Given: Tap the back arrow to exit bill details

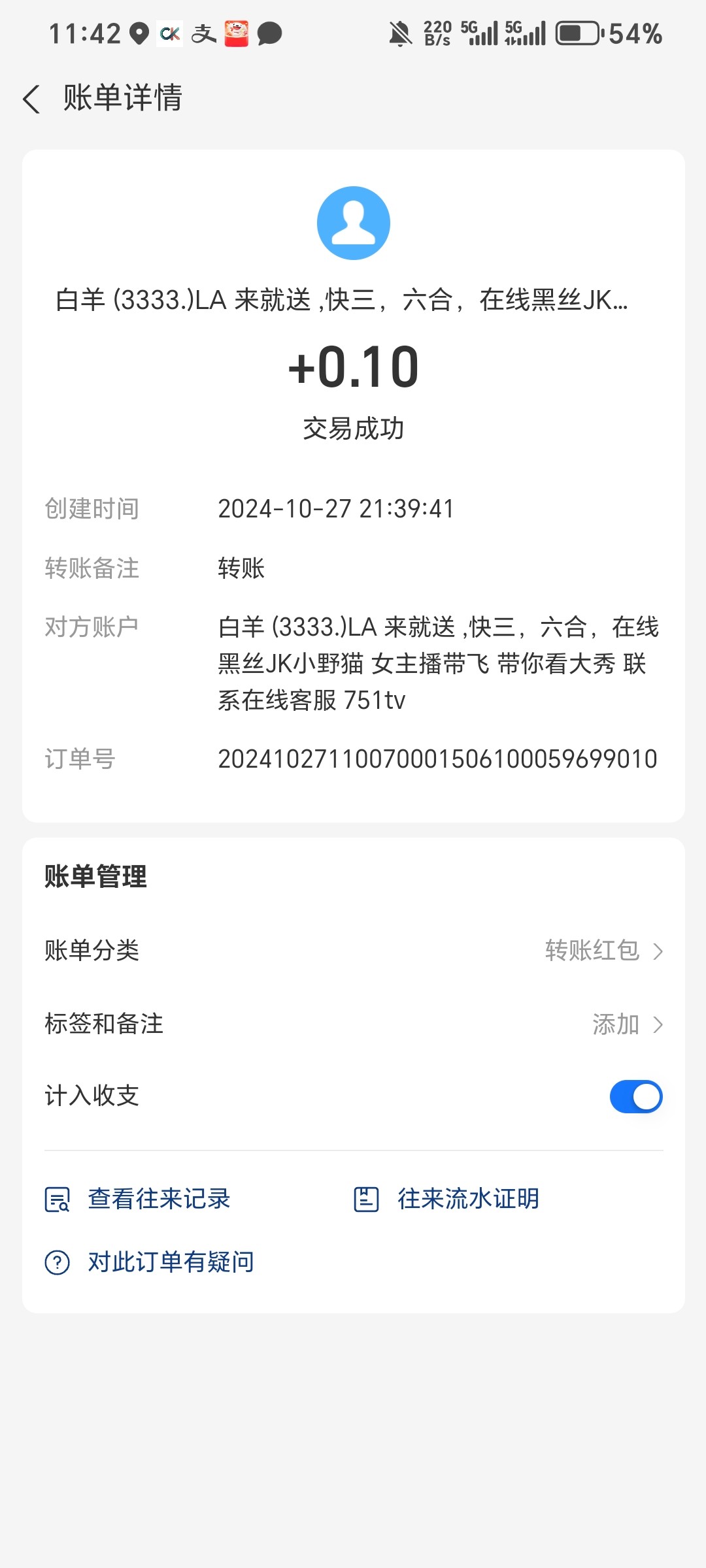Looking at the screenshot, I should tap(31, 99).
